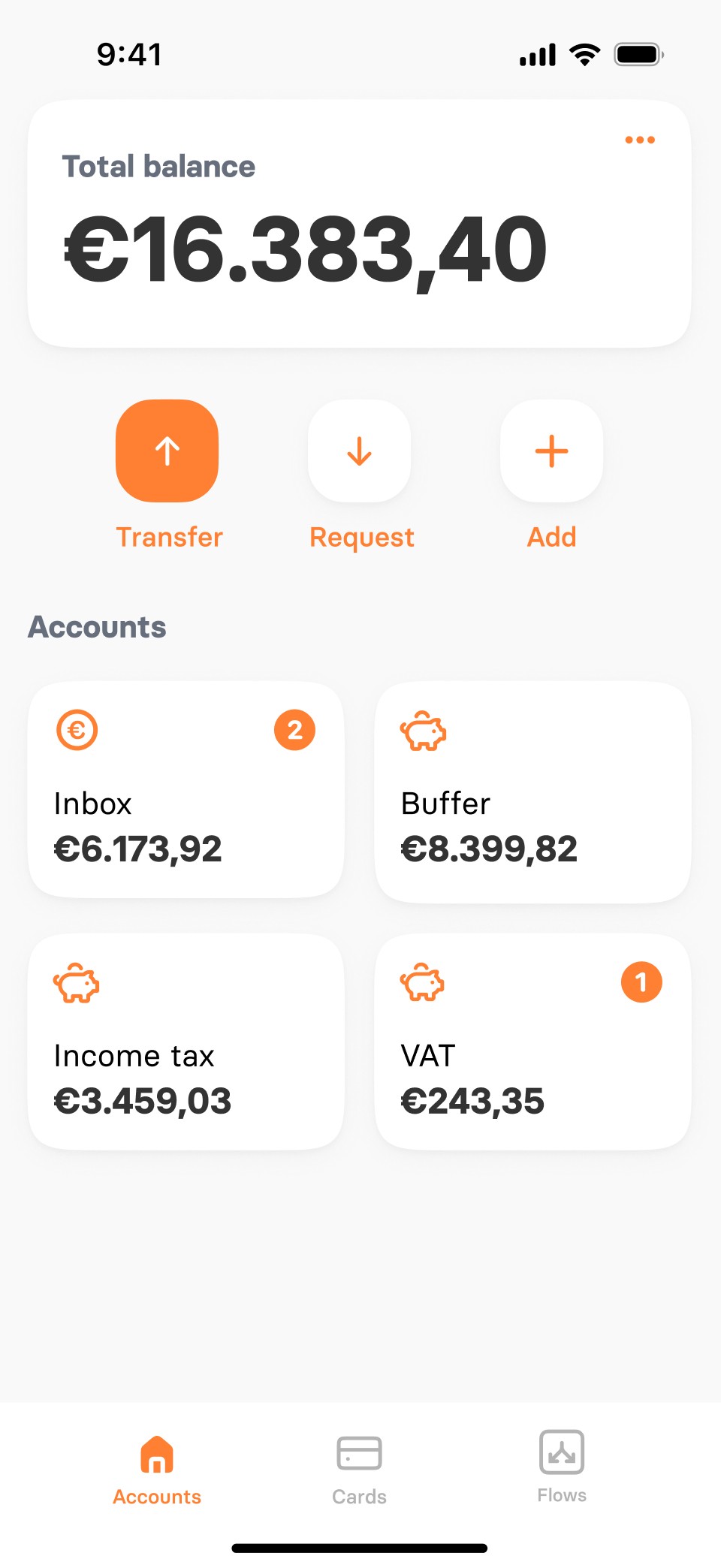Tap the Add plus icon

[551, 451]
